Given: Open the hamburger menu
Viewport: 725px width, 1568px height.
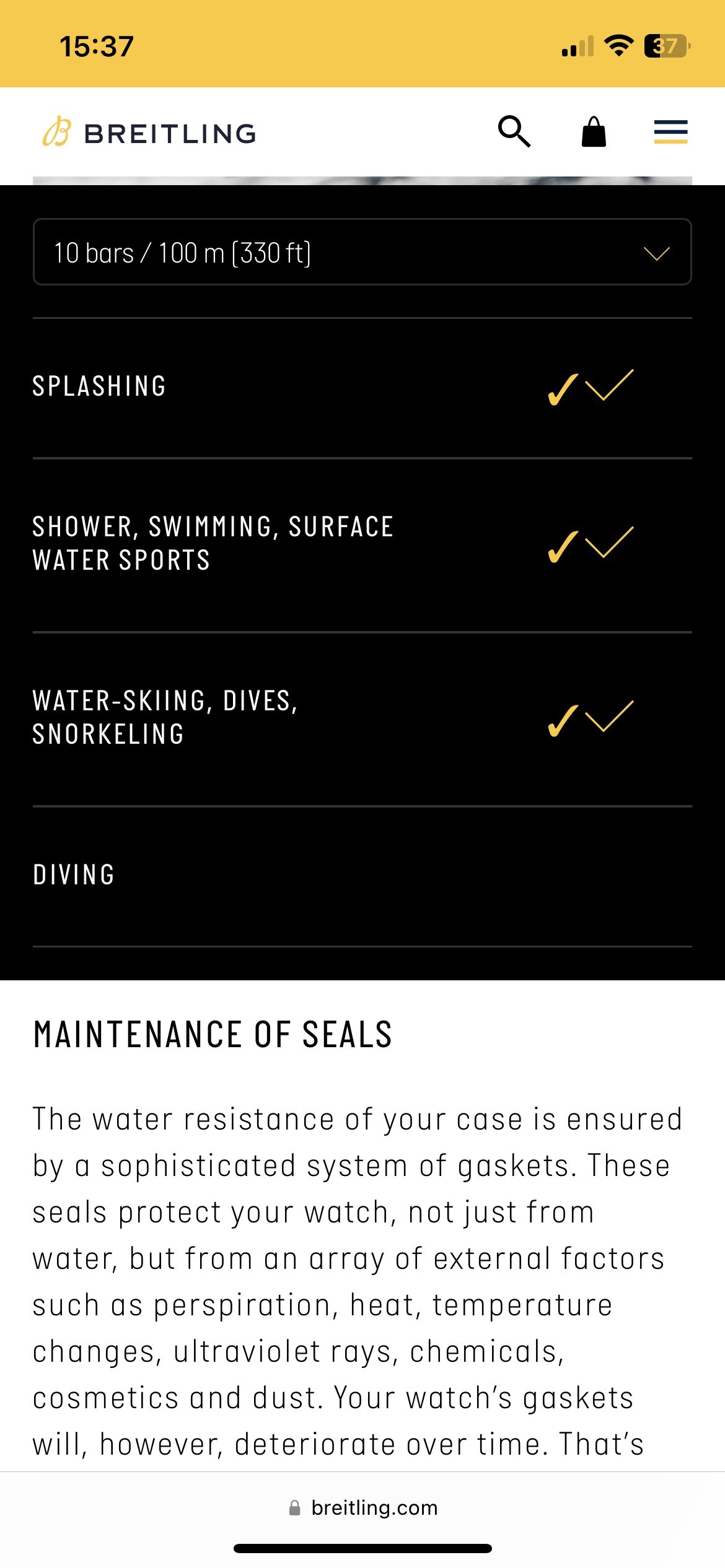Looking at the screenshot, I should click(x=670, y=132).
